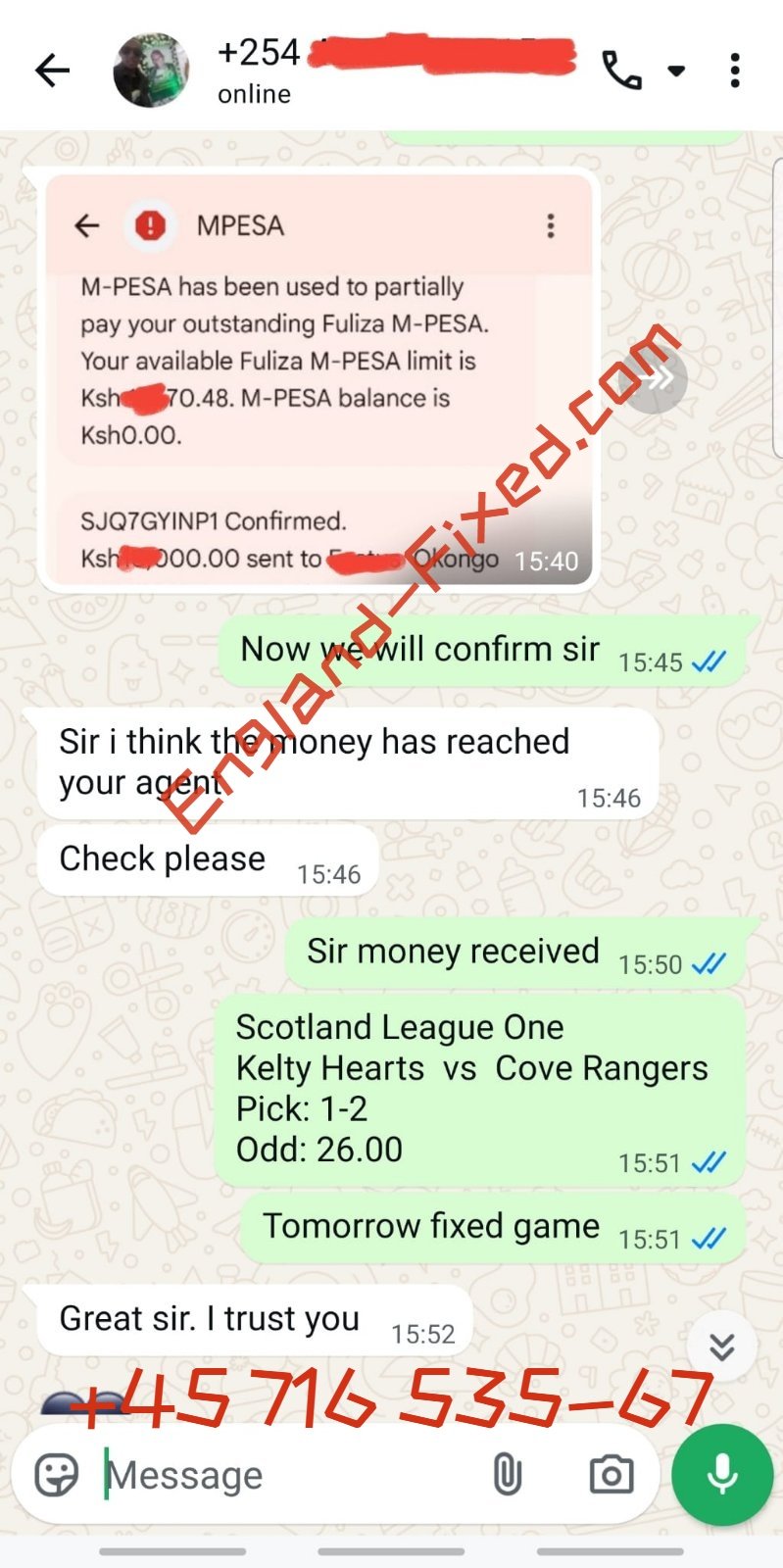Forward the MPESA image message

tap(657, 380)
